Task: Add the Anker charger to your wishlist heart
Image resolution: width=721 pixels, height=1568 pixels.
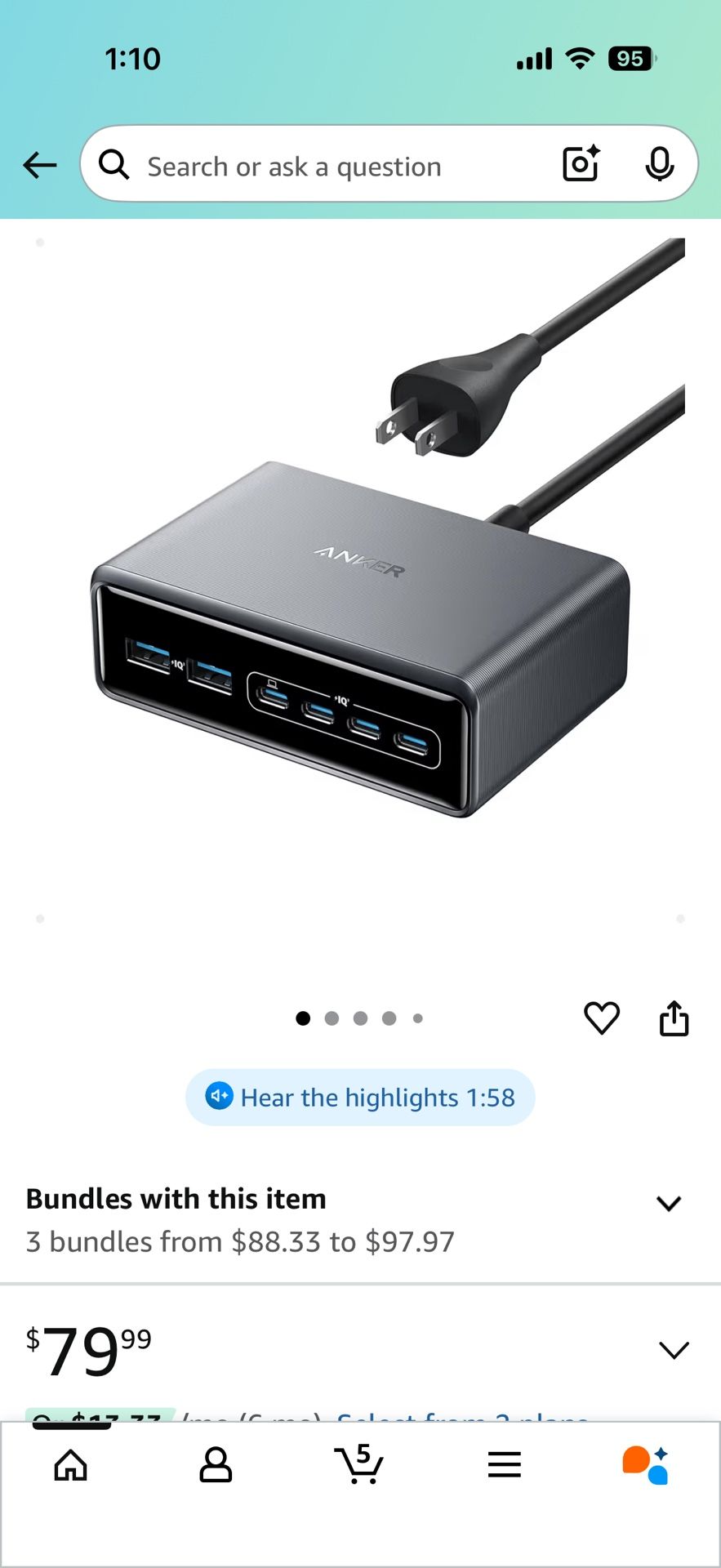Action: pos(602,1018)
